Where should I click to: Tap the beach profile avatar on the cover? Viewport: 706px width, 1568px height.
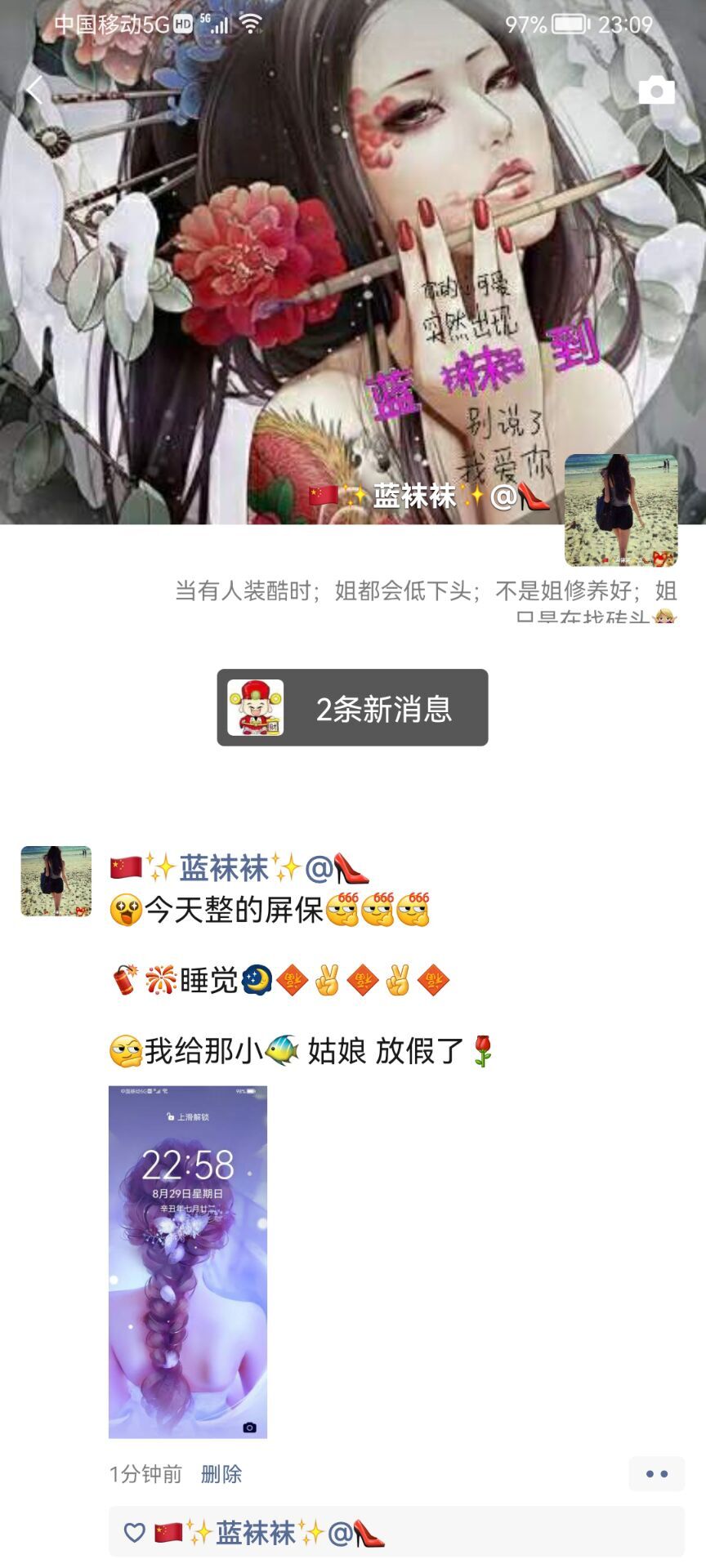pyautogui.click(x=621, y=510)
